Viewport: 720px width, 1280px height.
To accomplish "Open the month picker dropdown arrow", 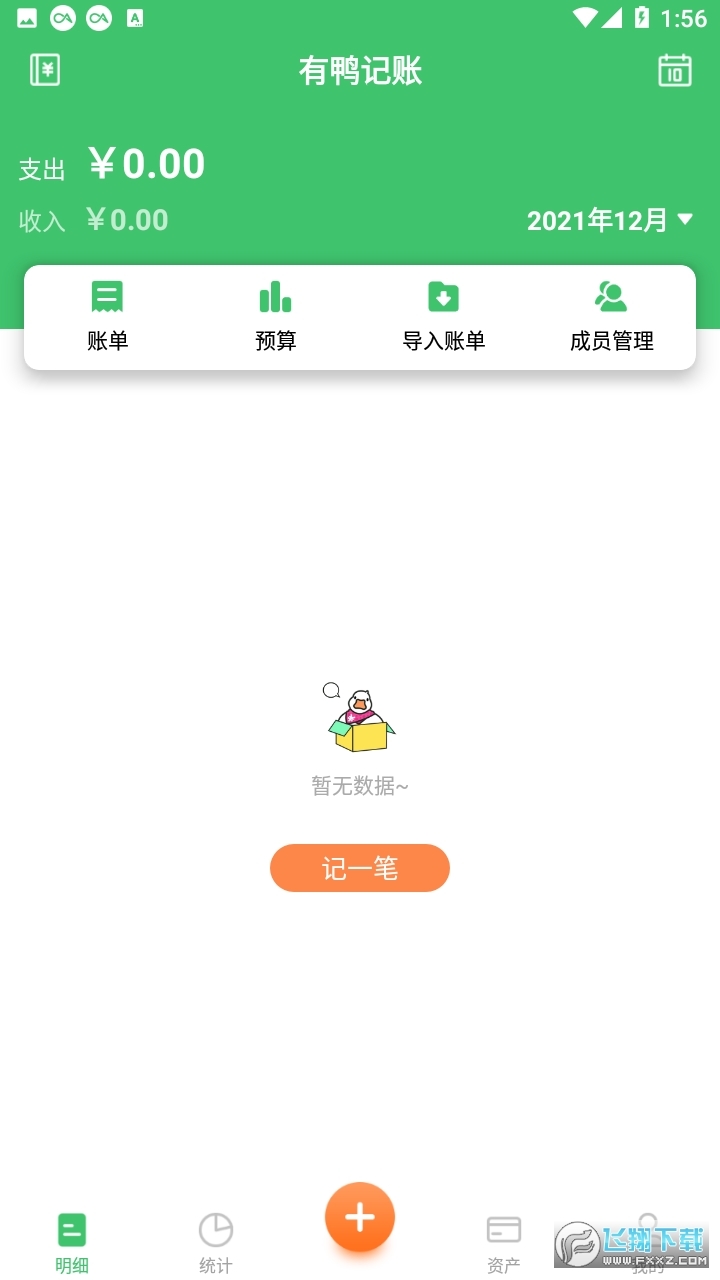I will click(687, 222).
